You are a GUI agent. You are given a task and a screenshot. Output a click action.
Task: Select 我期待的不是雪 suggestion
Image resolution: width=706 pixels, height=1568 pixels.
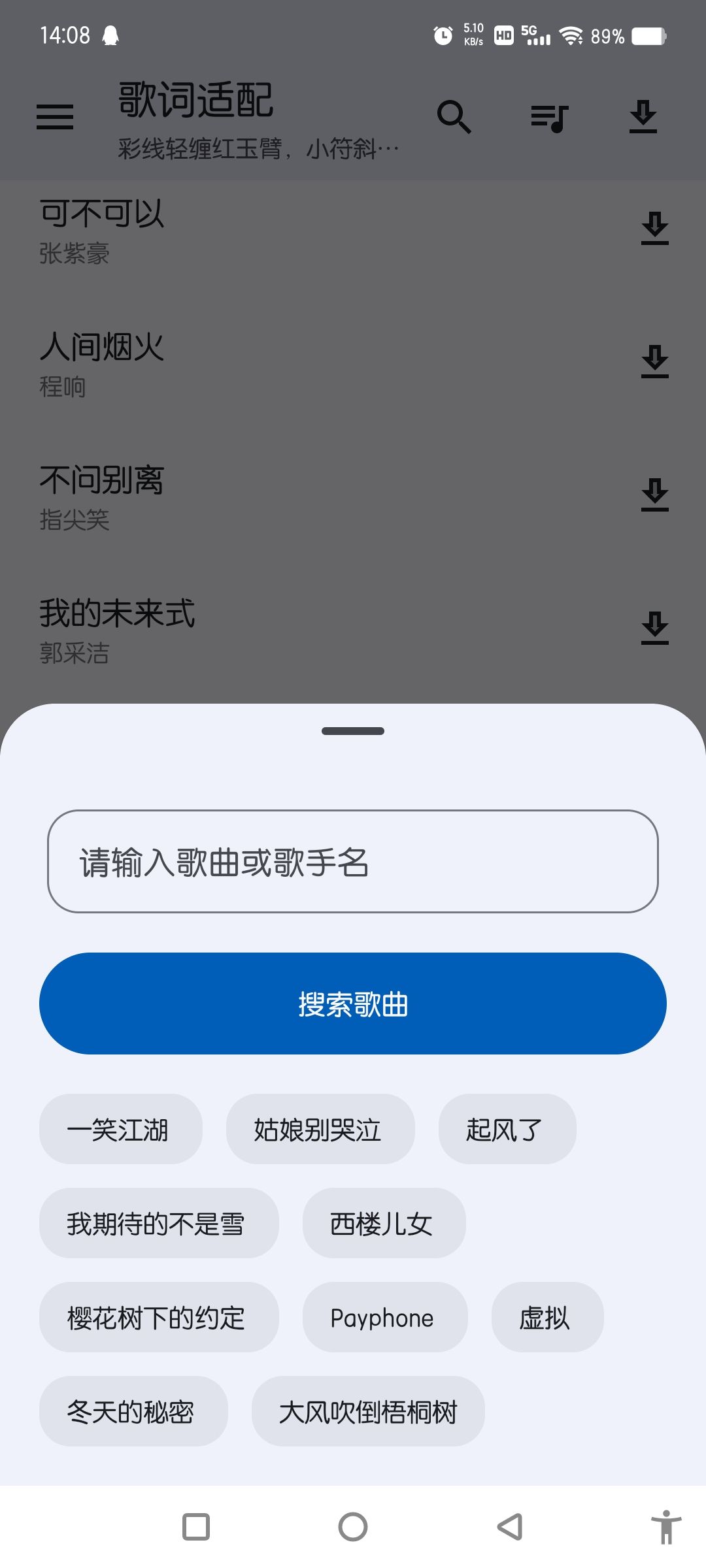coord(159,1223)
